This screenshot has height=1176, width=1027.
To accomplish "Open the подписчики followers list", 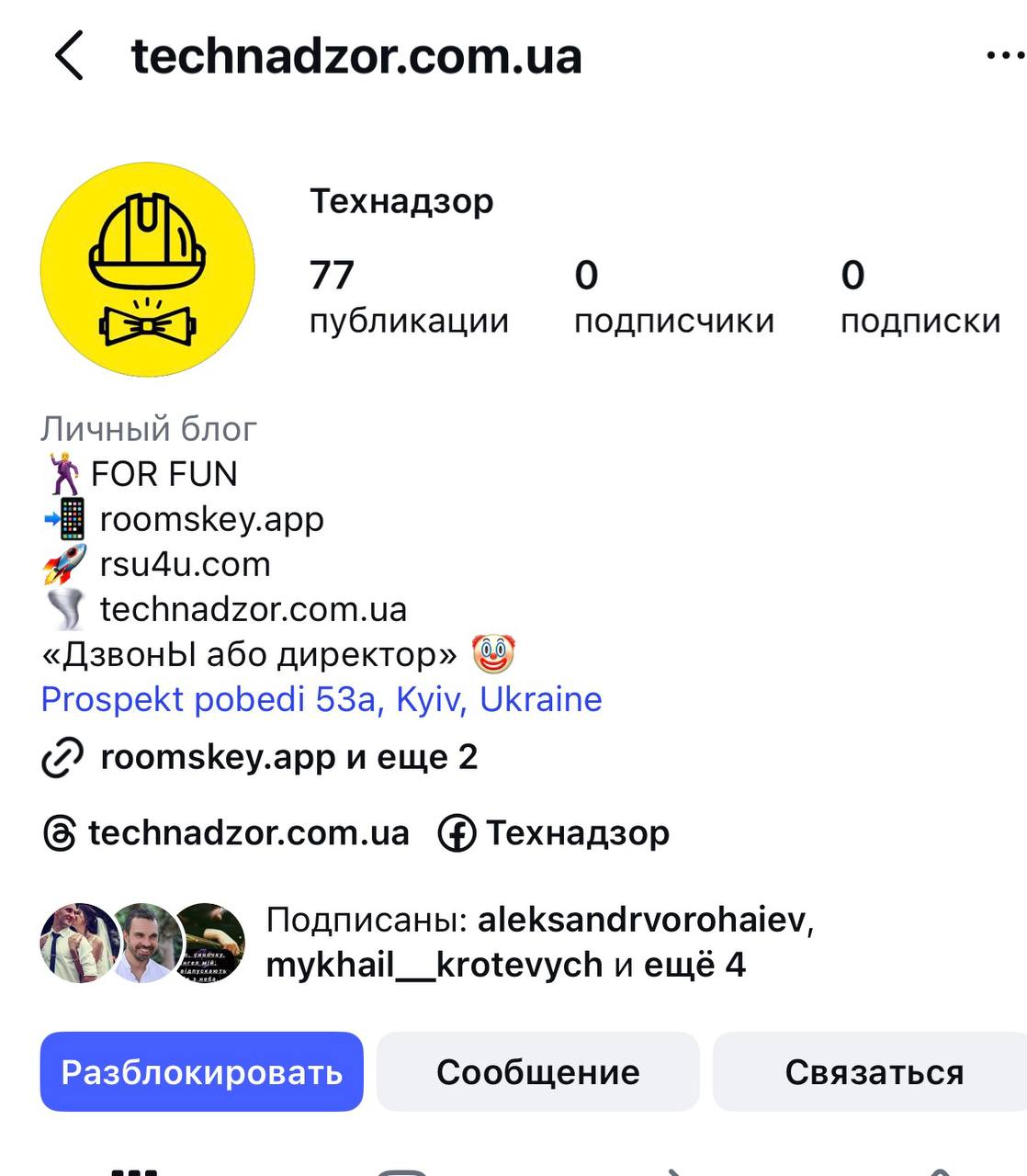I will (673, 297).
